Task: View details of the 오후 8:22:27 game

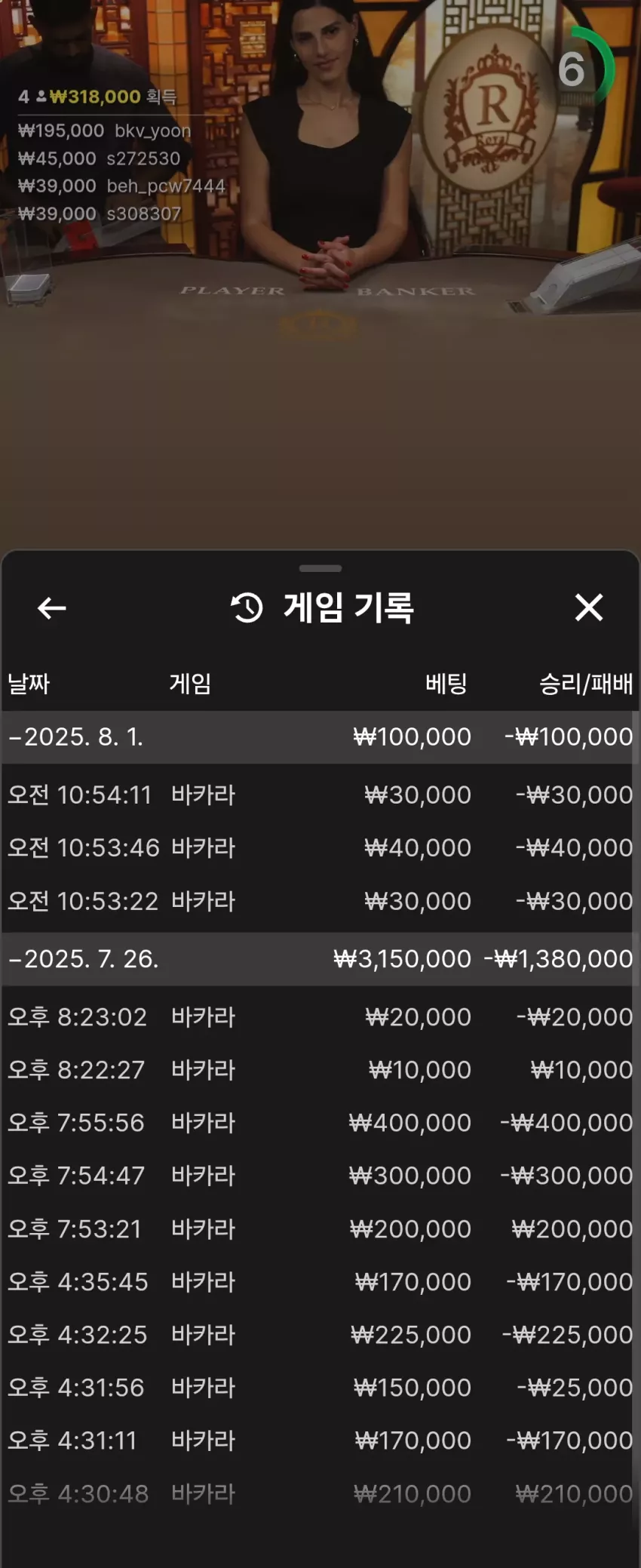Action: coord(320,1069)
